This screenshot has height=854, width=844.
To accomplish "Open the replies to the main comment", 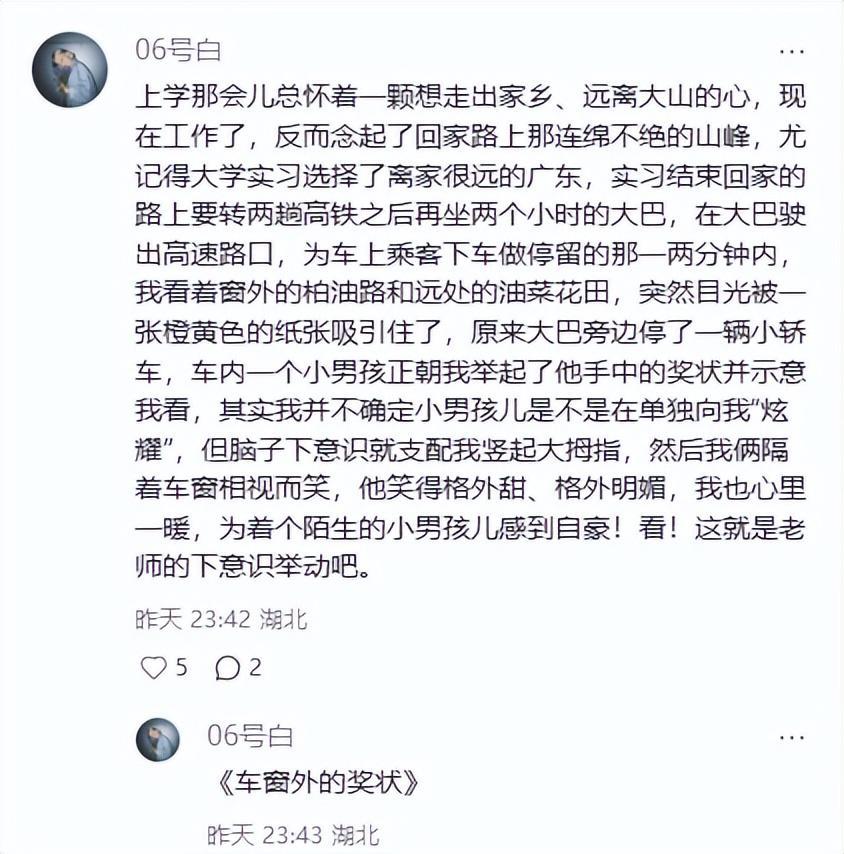I will point(228,668).
